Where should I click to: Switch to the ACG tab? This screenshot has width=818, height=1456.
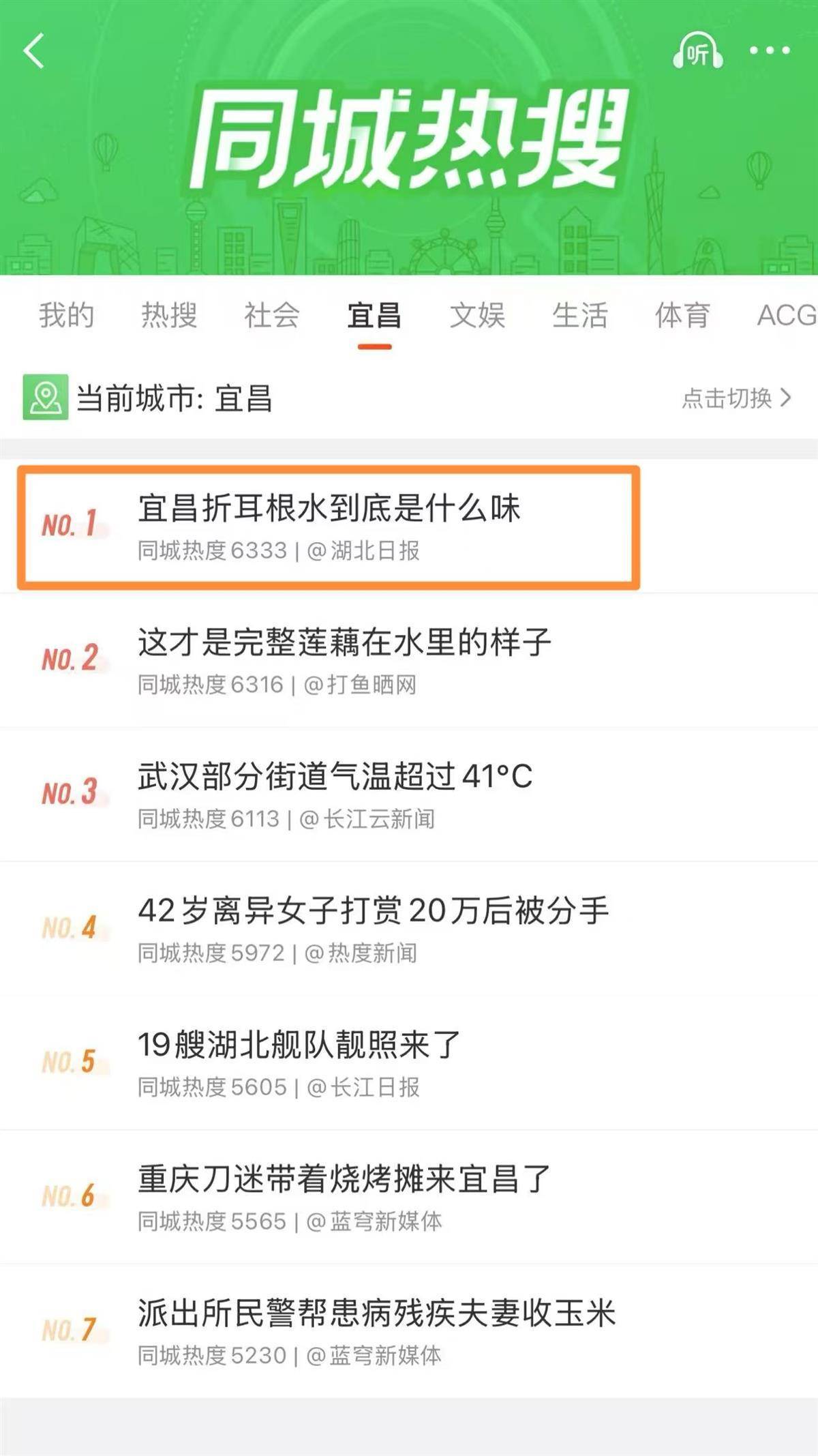[786, 315]
